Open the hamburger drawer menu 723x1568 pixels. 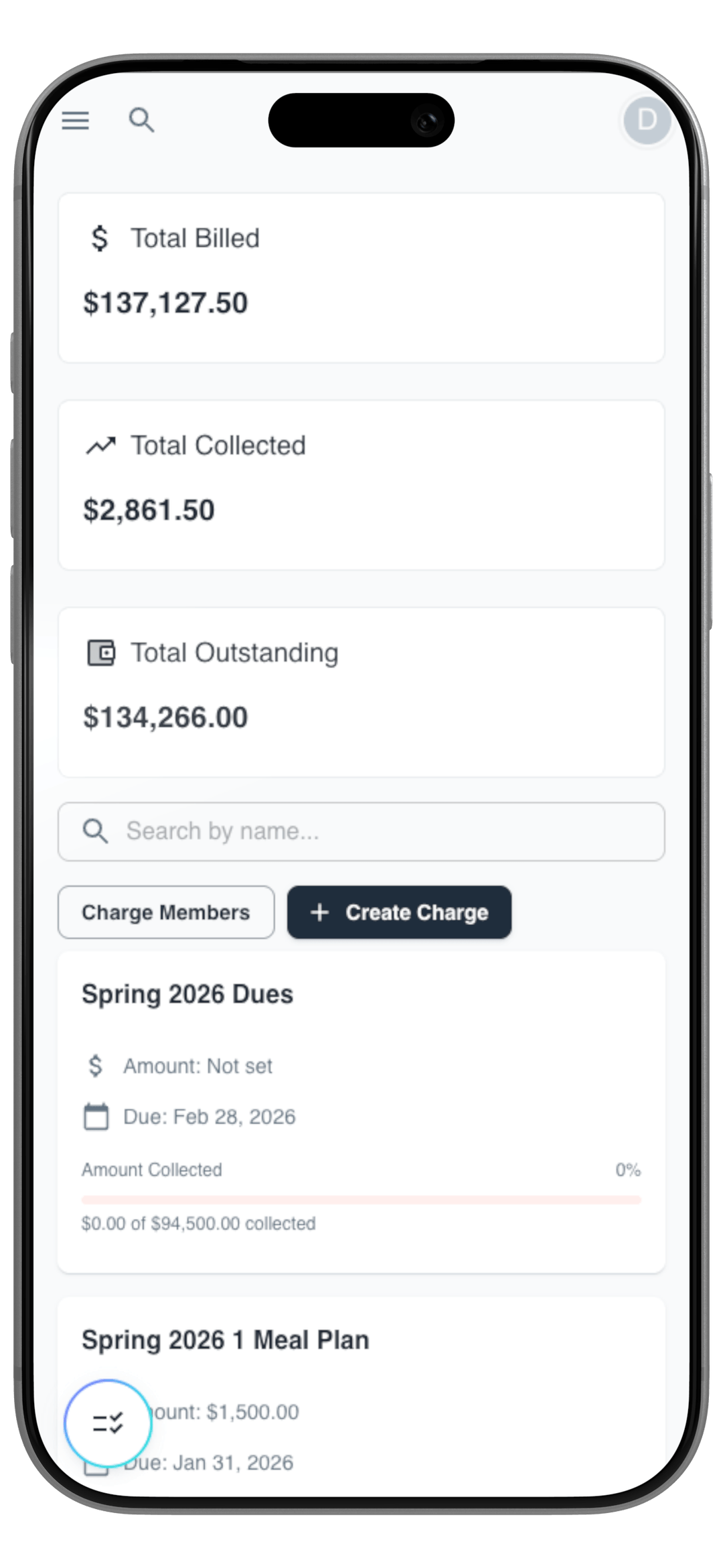76,121
